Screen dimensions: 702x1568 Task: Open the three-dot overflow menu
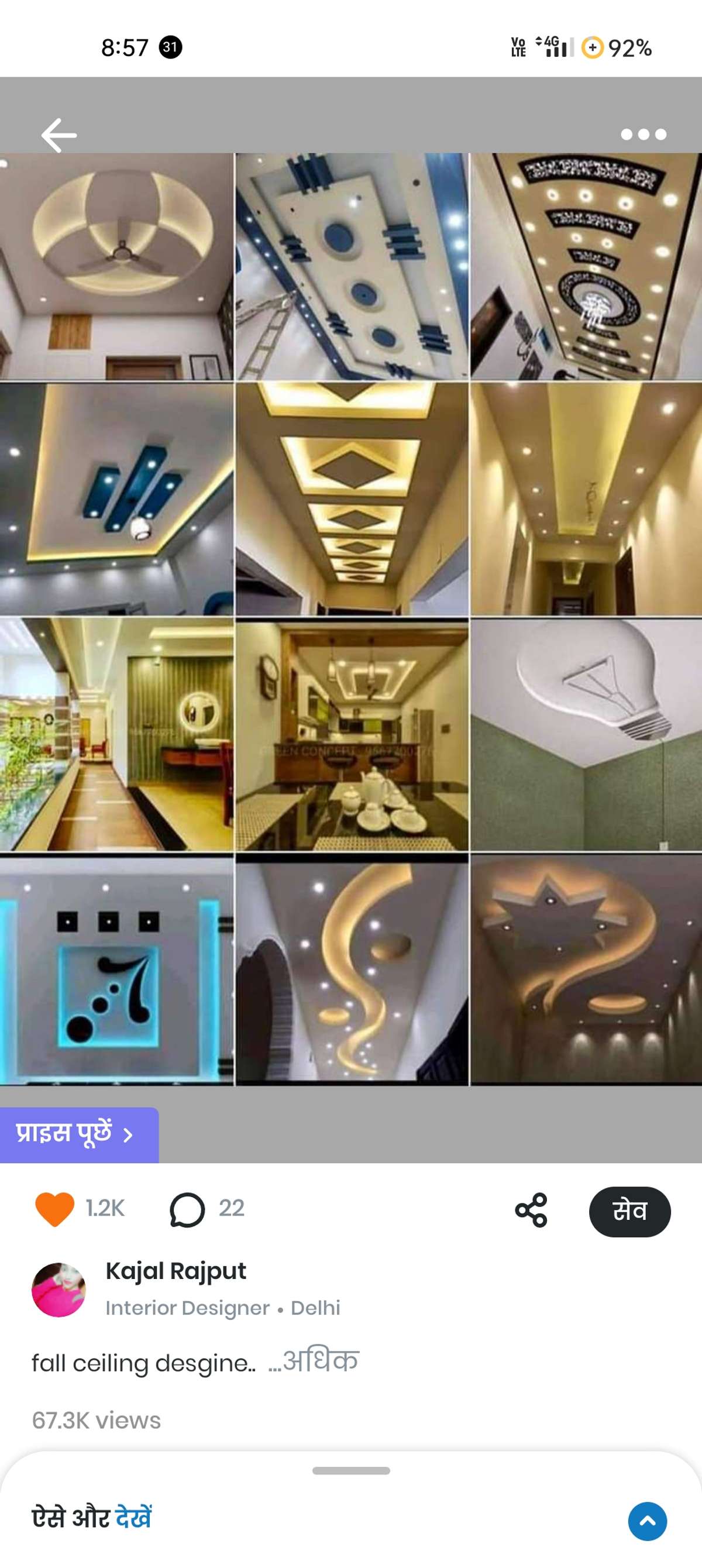[643, 135]
